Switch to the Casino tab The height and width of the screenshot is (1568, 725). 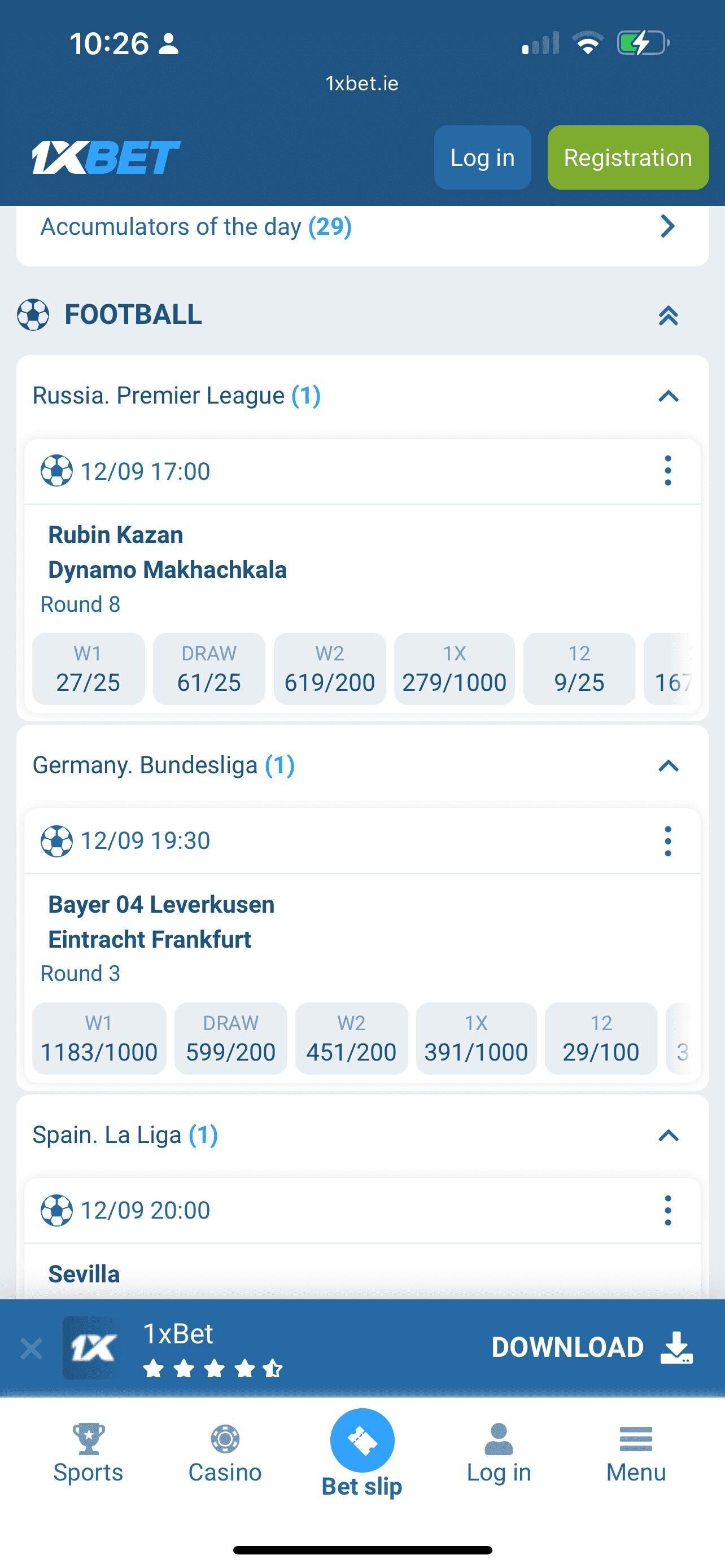(225, 1453)
